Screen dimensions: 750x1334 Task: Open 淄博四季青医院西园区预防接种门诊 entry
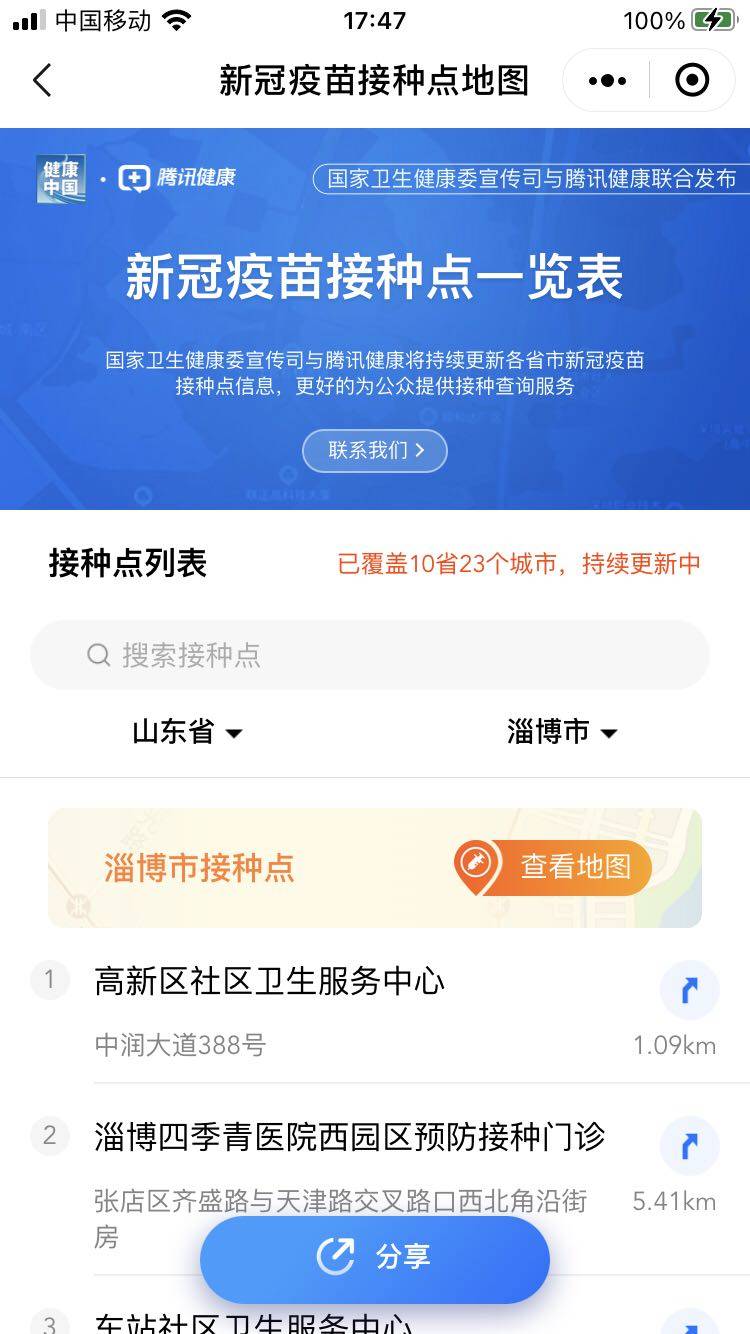[350, 1137]
